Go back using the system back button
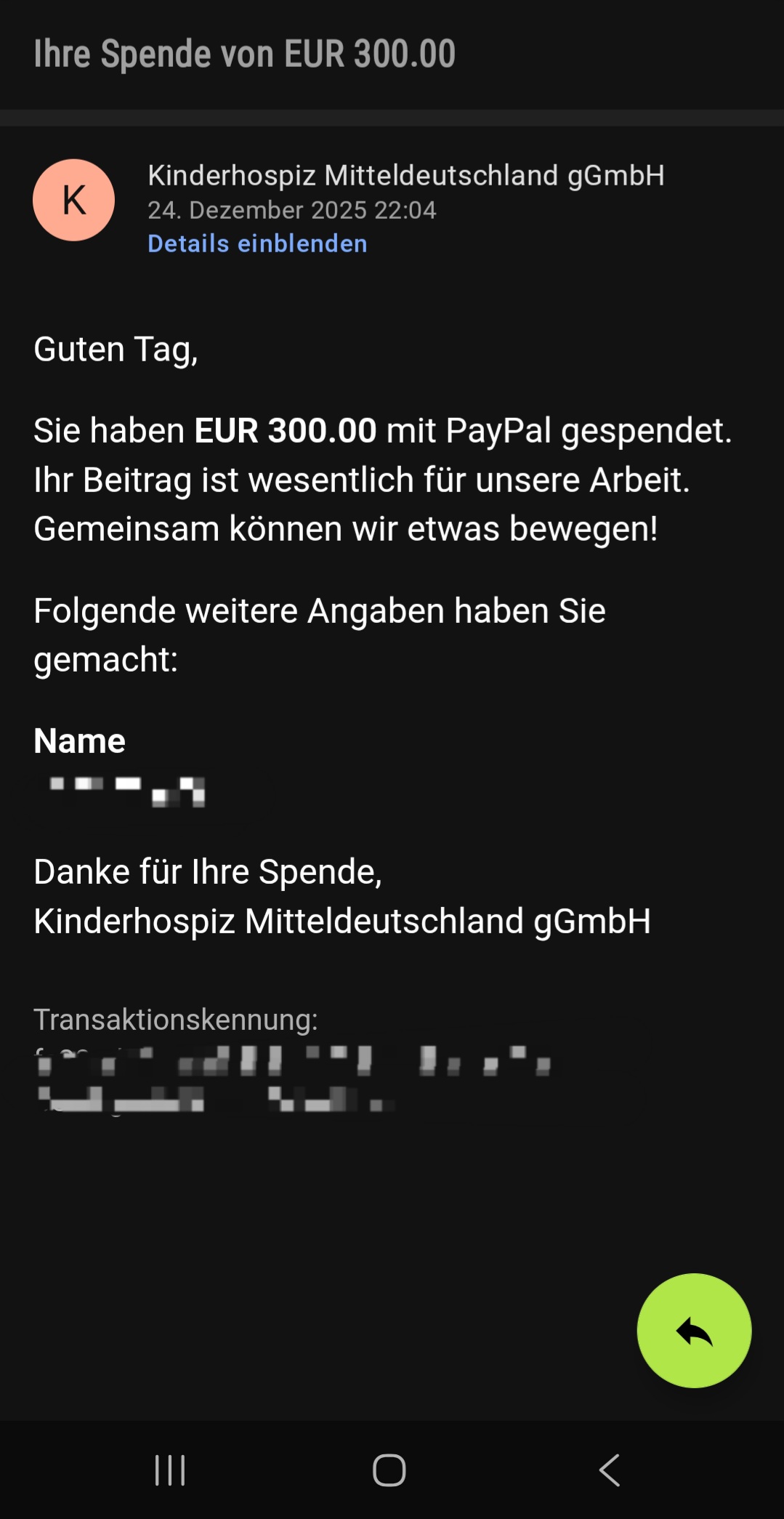This screenshot has width=784, height=1519. pos(610,1470)
